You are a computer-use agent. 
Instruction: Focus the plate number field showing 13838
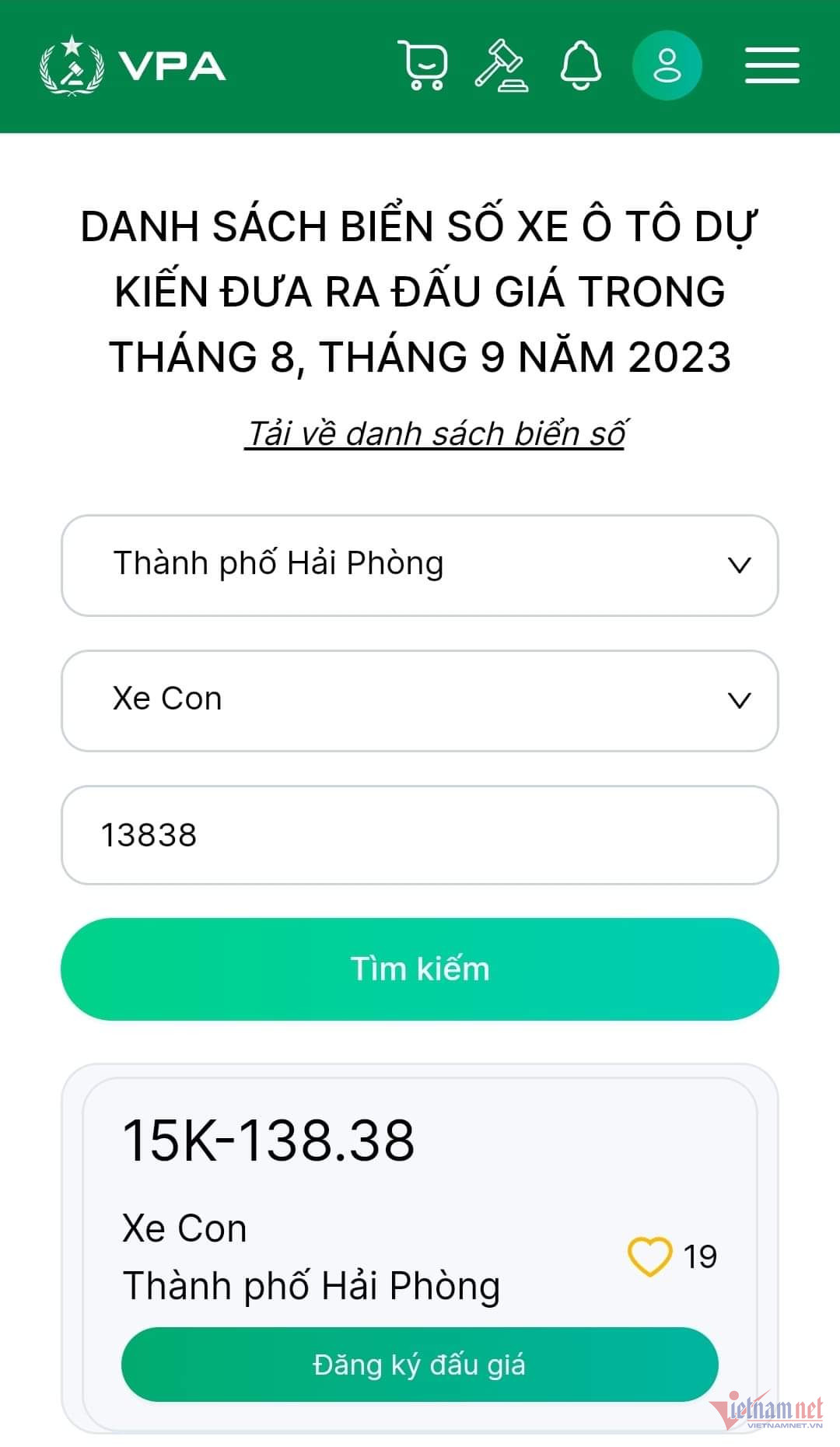tap(420, 835)
